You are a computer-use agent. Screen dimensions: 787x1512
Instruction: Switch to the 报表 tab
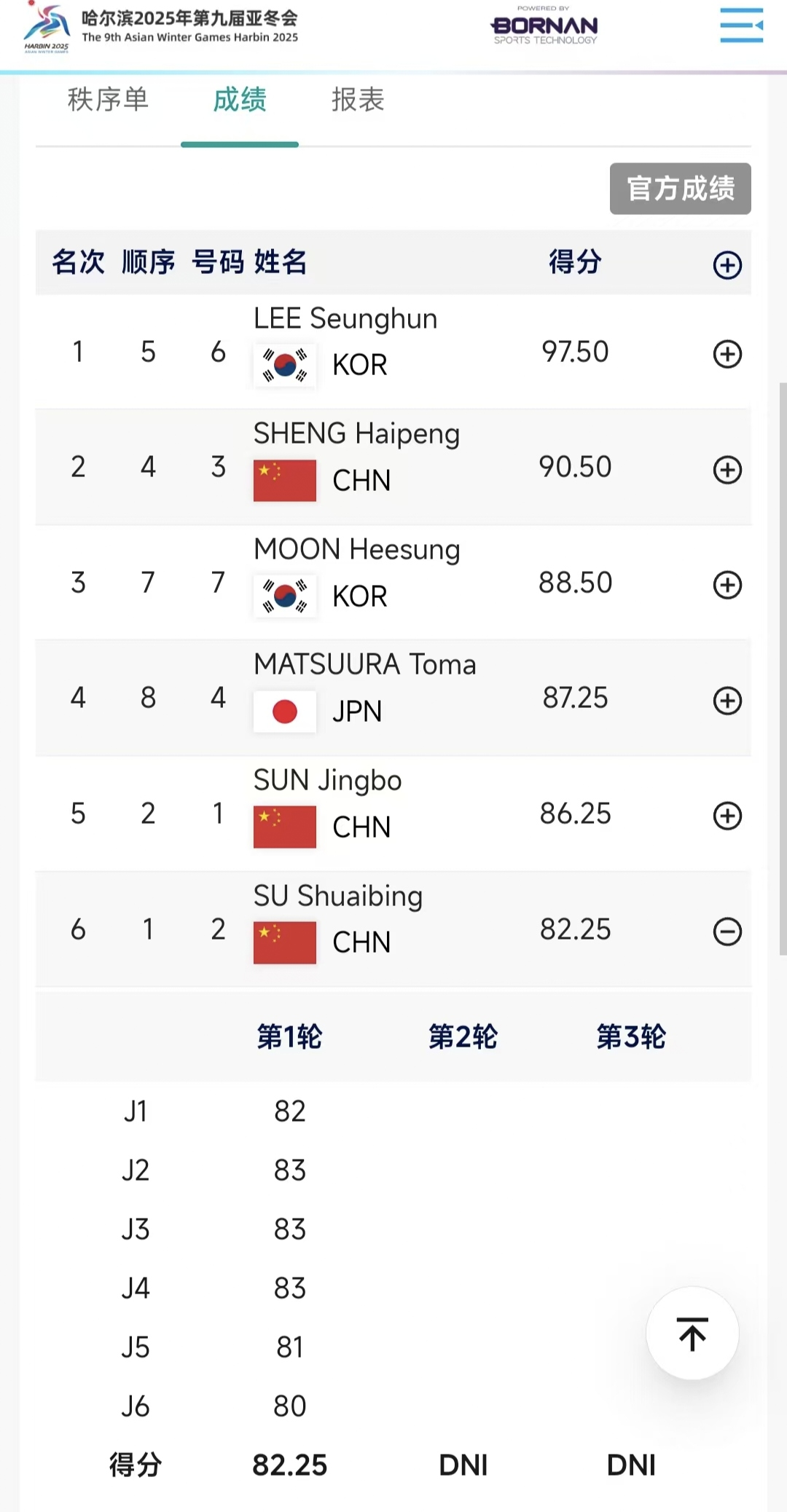click(358, 100)
